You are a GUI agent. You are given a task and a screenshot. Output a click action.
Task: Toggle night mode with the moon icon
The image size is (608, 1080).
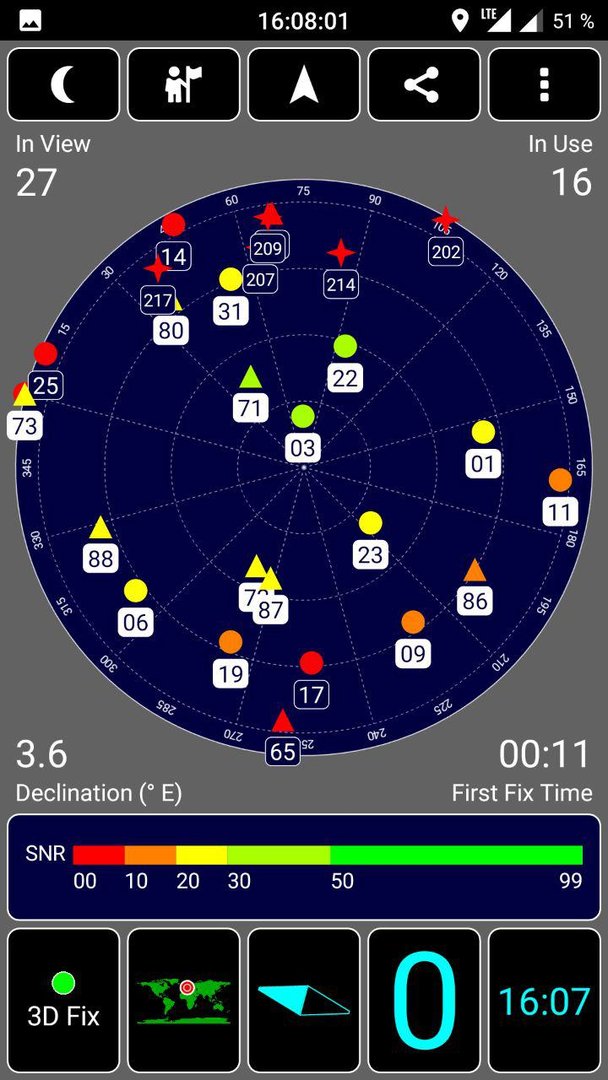click(63, 85)
